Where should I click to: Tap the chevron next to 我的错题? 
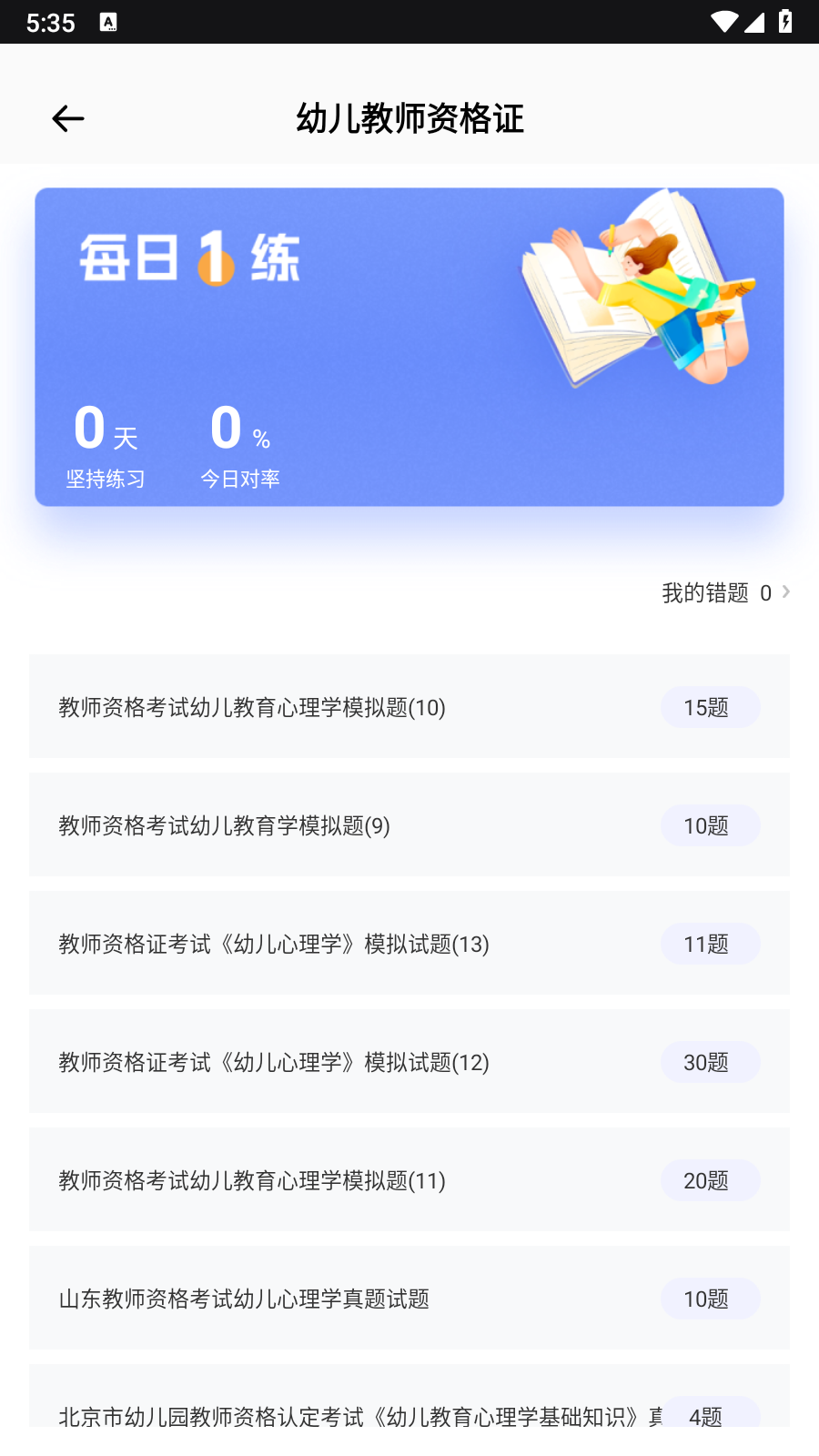coord(786,592)
